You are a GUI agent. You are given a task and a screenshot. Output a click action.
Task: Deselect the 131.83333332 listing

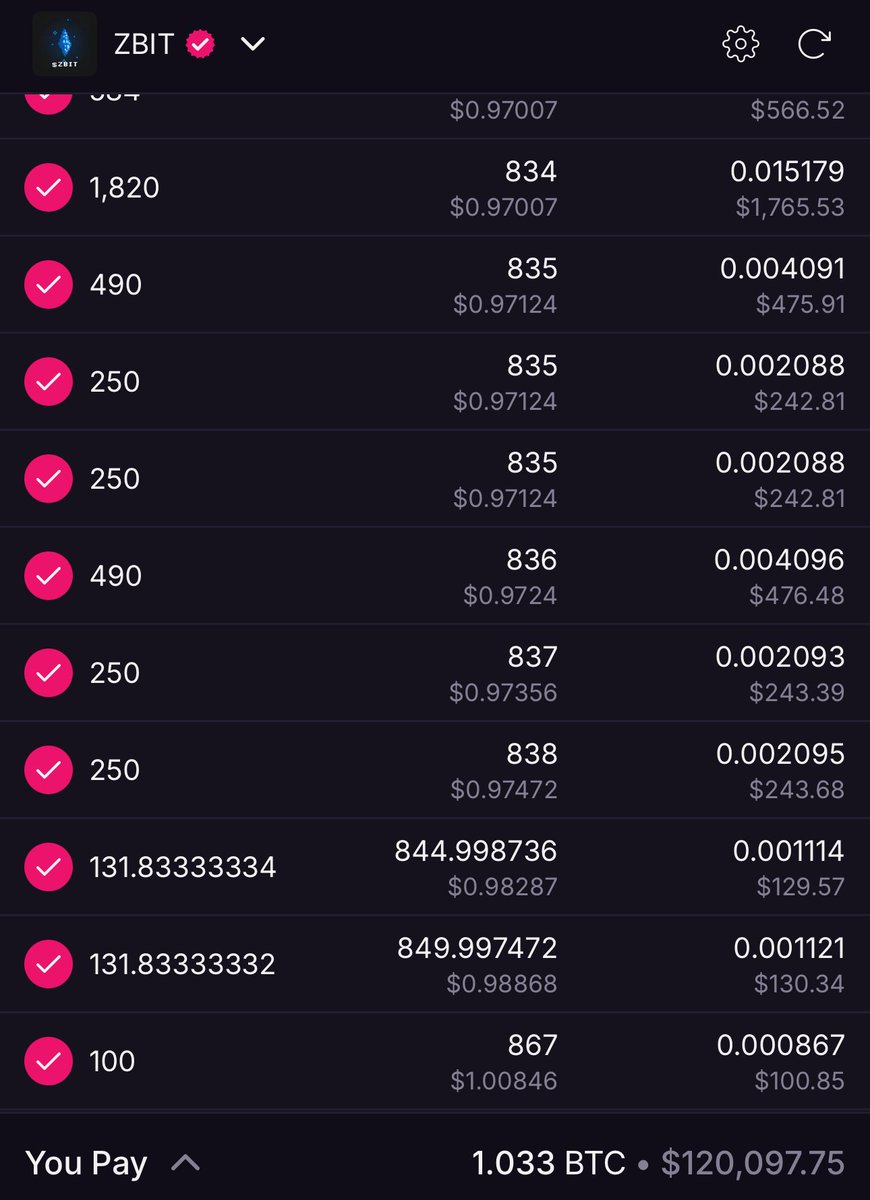[x=48, y=964]
